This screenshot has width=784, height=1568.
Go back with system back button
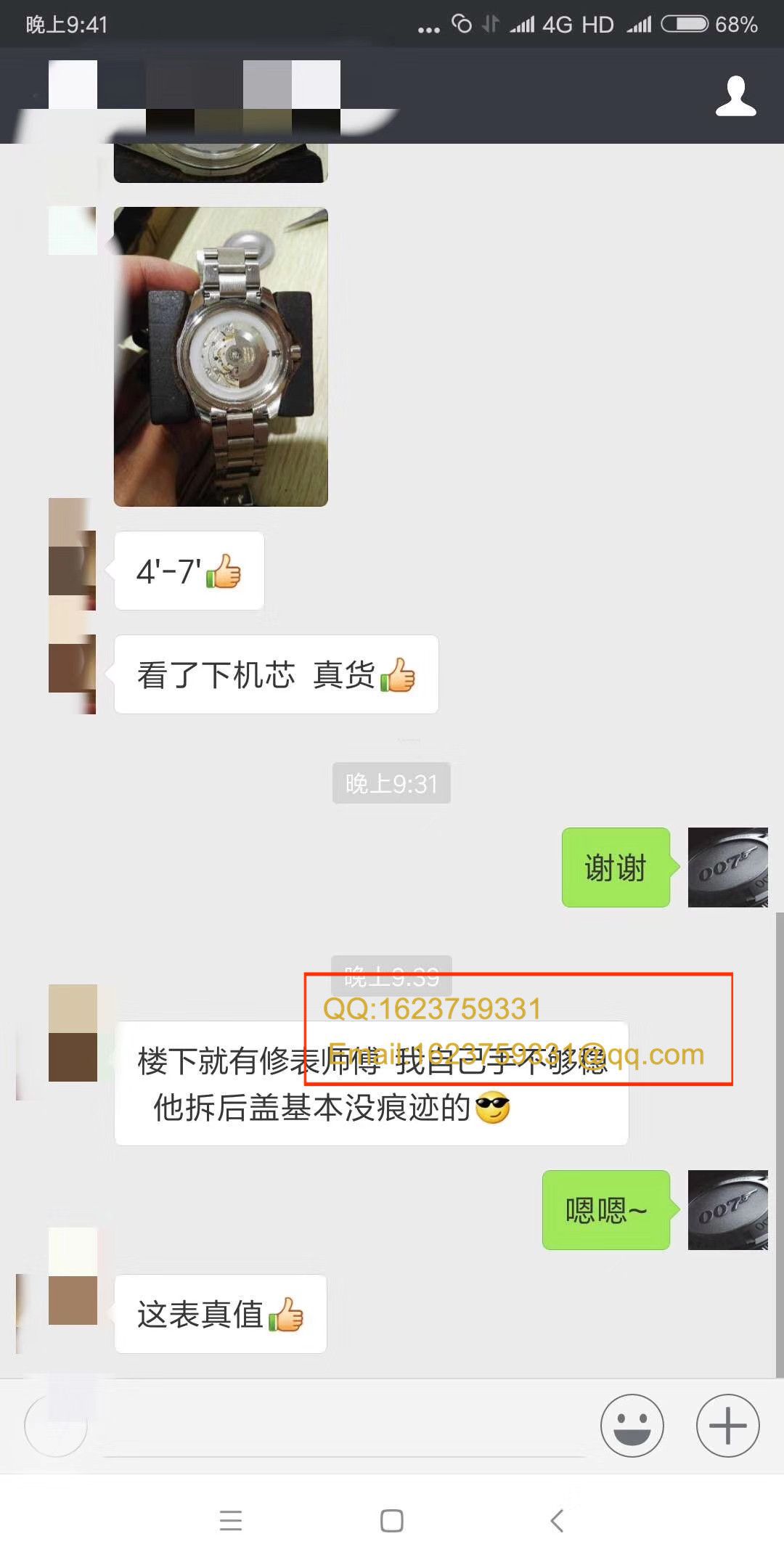point(557,1520)
